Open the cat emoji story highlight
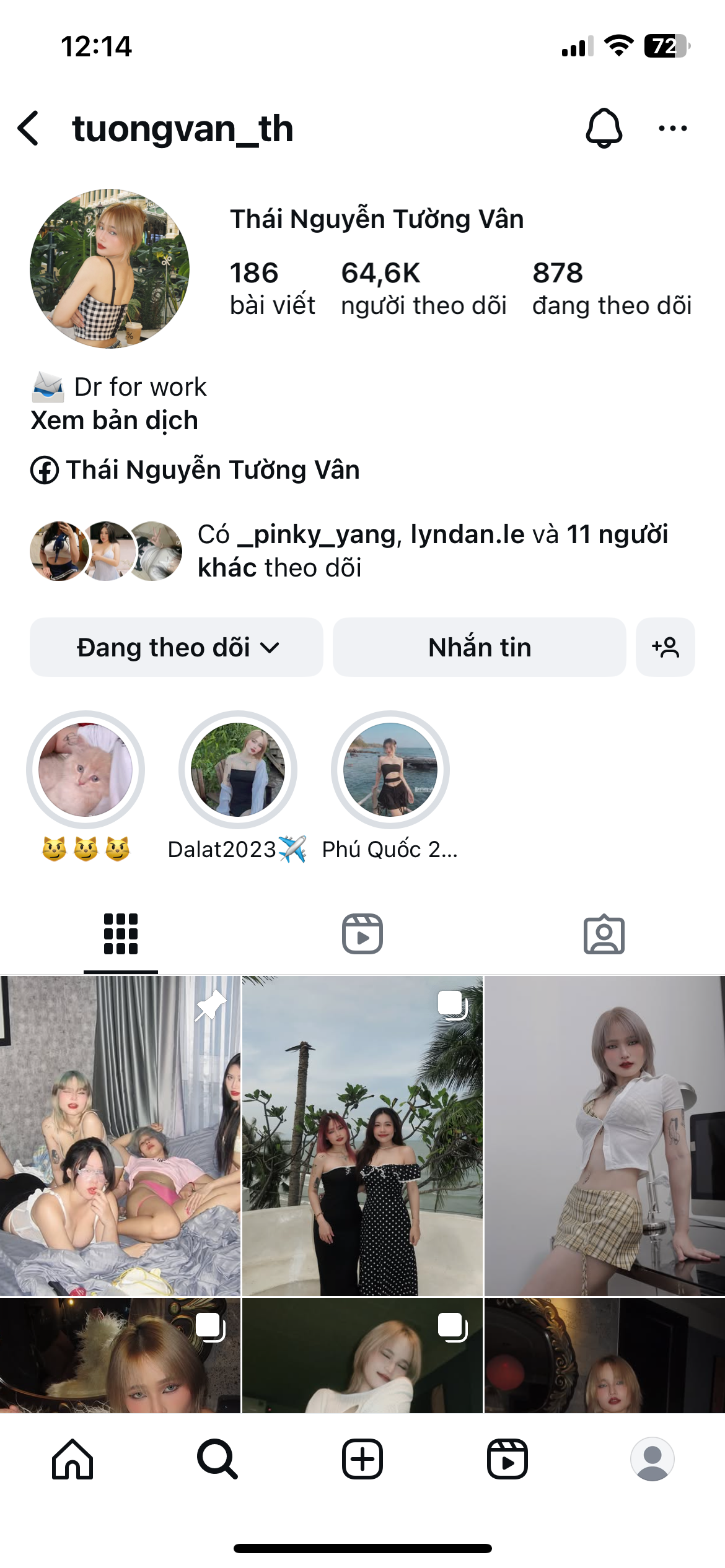This screenshot has height=1568, width=725. click(x=86, y=770)
